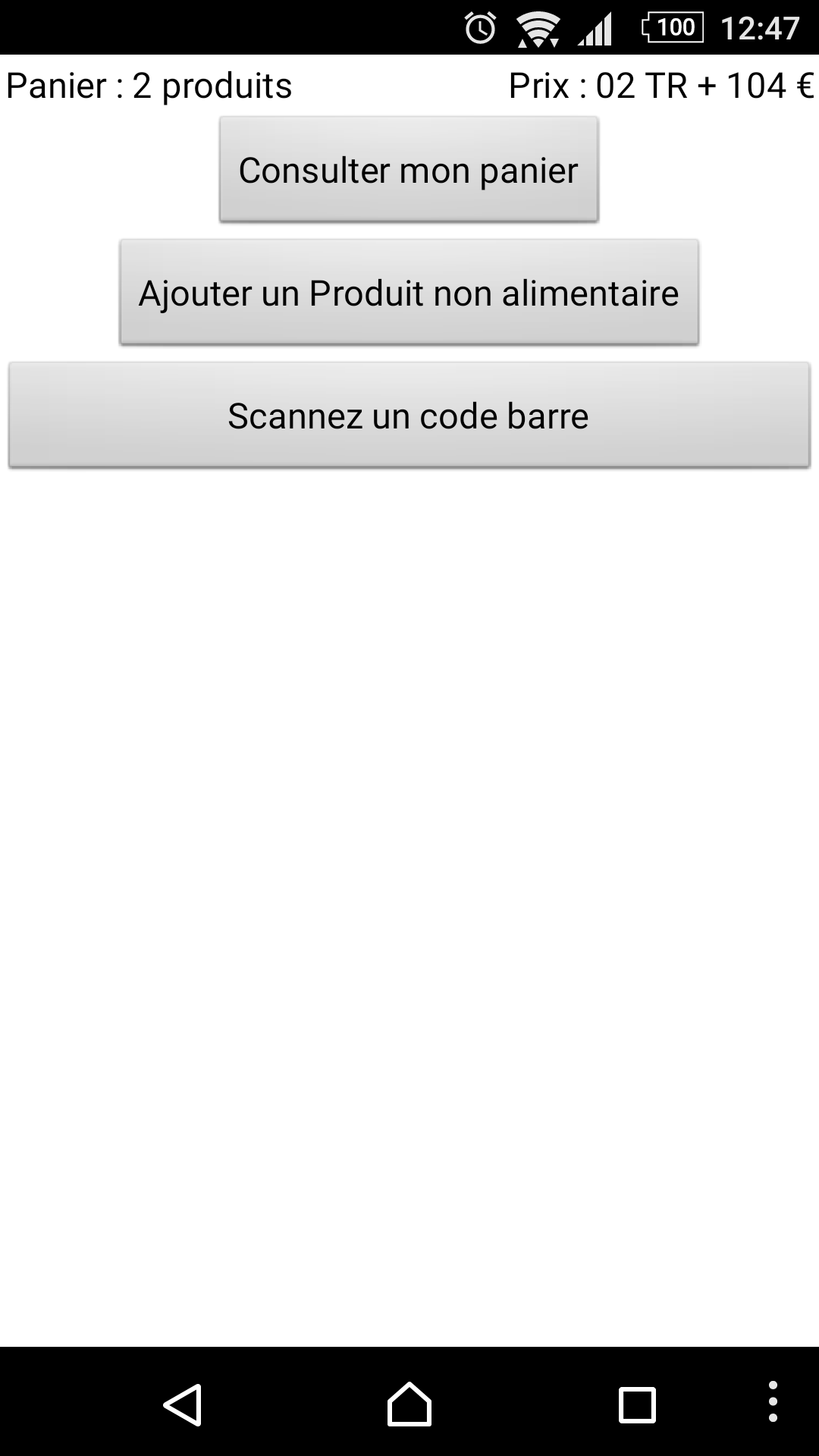The image size is (819, 1456).
Task: Select Scannez un code barre
Action: pos(409,415)
